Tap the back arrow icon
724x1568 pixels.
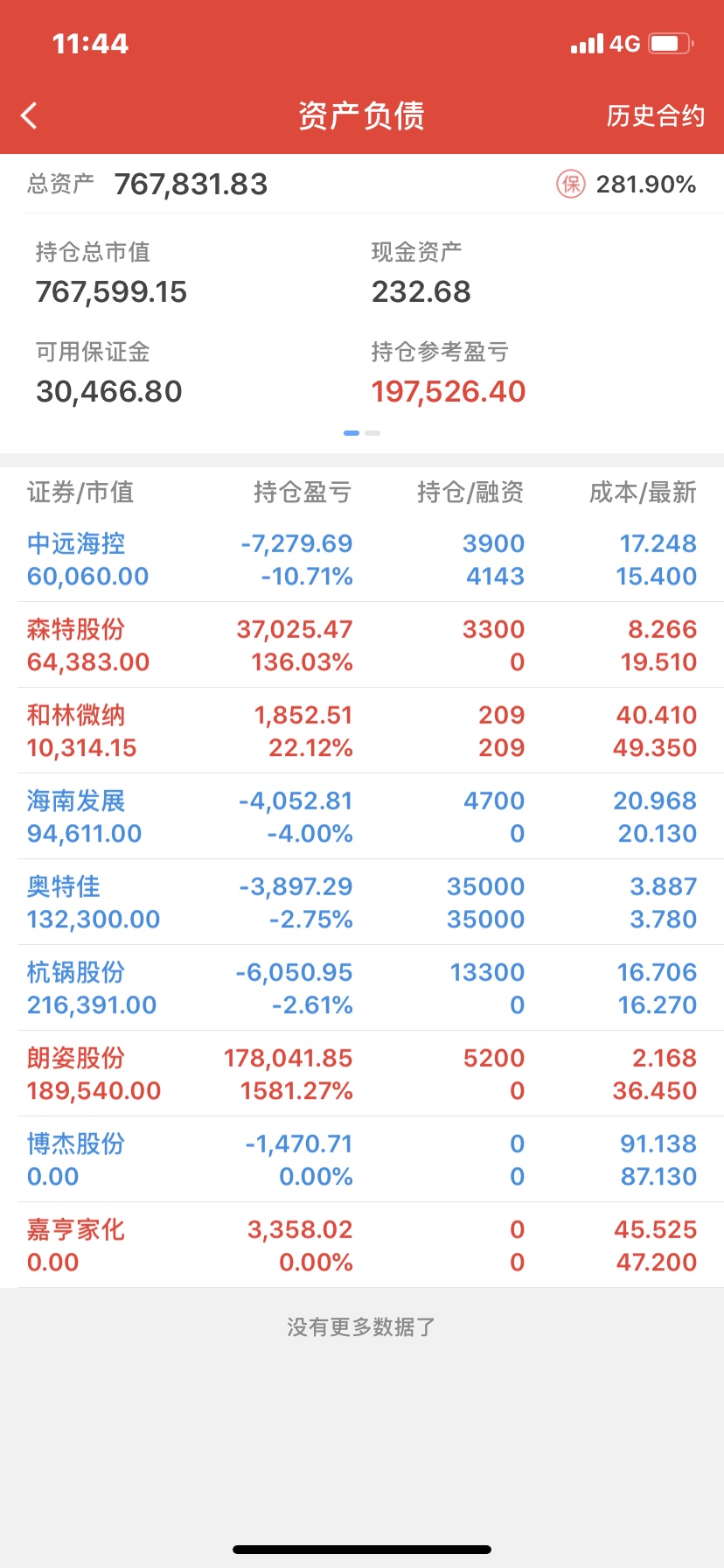(29, 115)
